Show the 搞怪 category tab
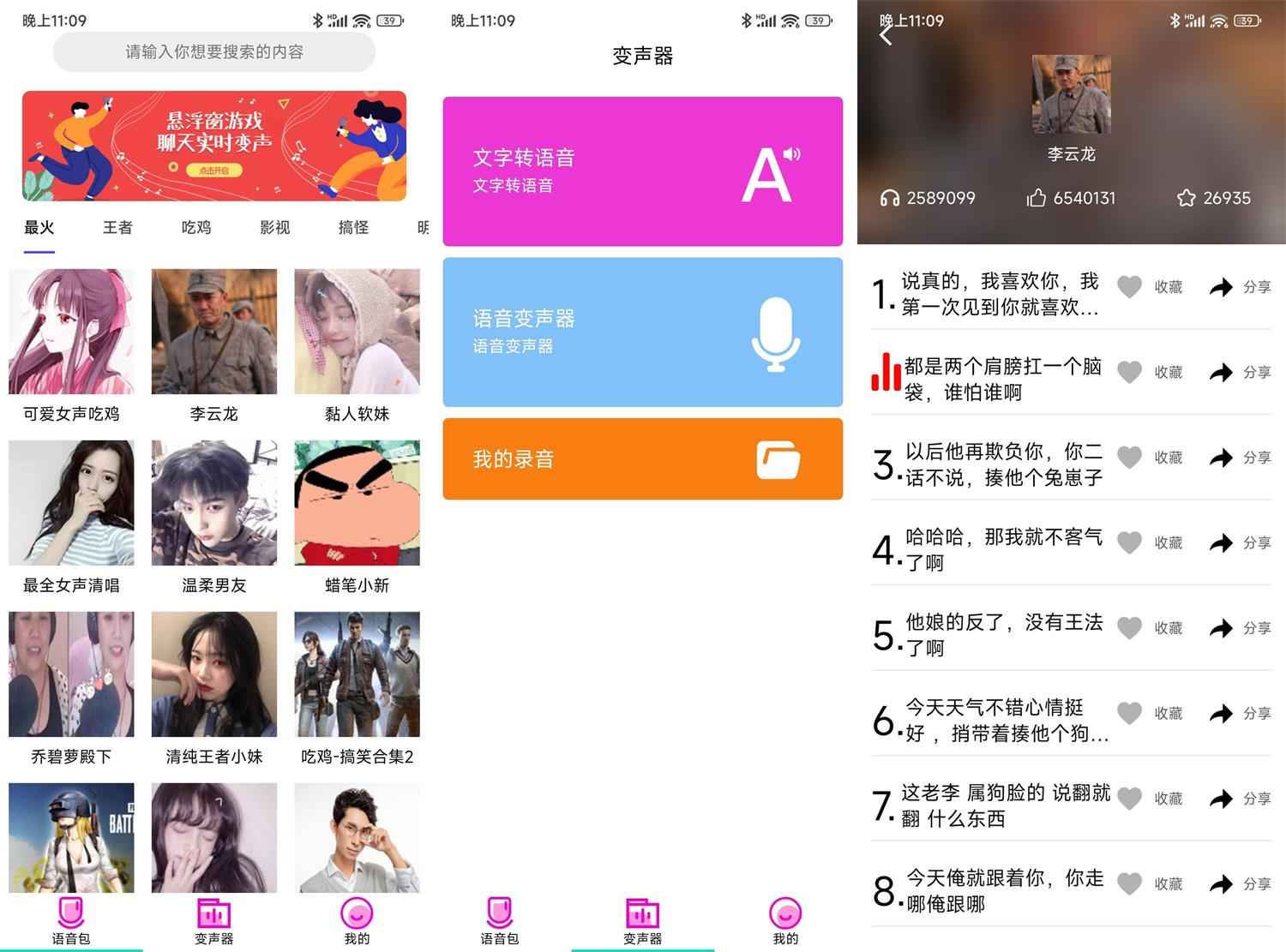1286x952 pixels. pos(353,227)
